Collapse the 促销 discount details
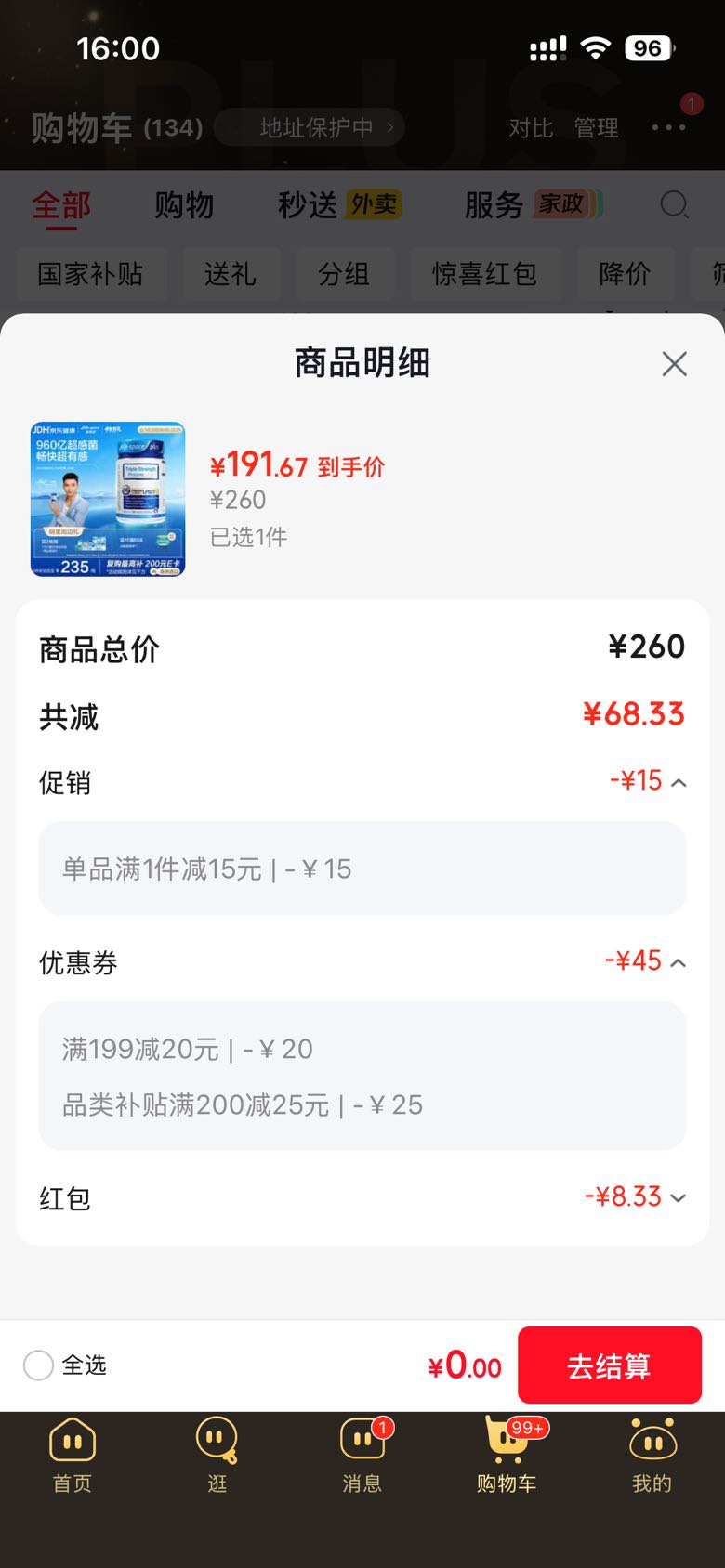The width and height of the screenshot is (725, 1568). coord(679,782)
